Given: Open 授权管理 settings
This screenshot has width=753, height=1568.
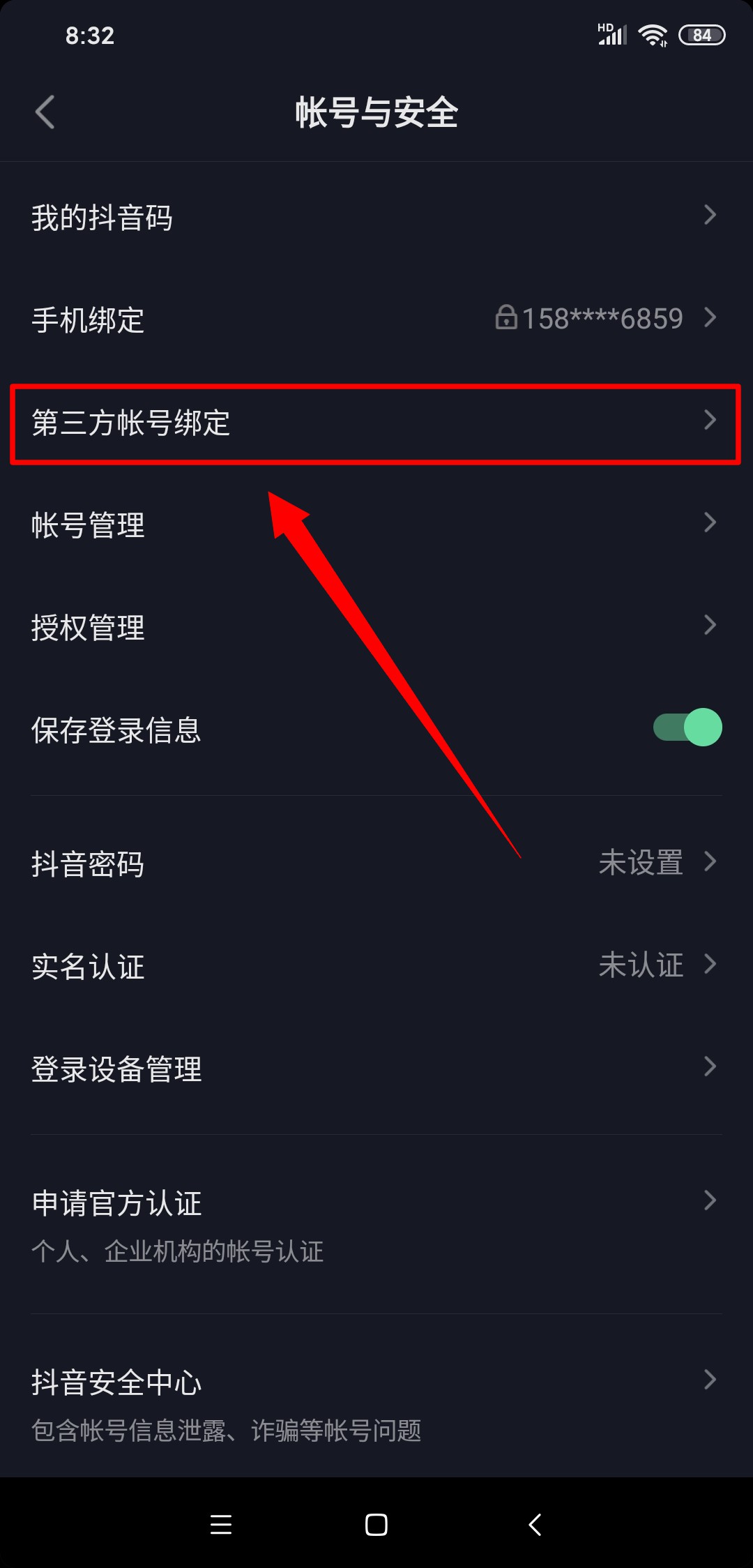Looking at the screenshot, I should click(x=87, y=628).
